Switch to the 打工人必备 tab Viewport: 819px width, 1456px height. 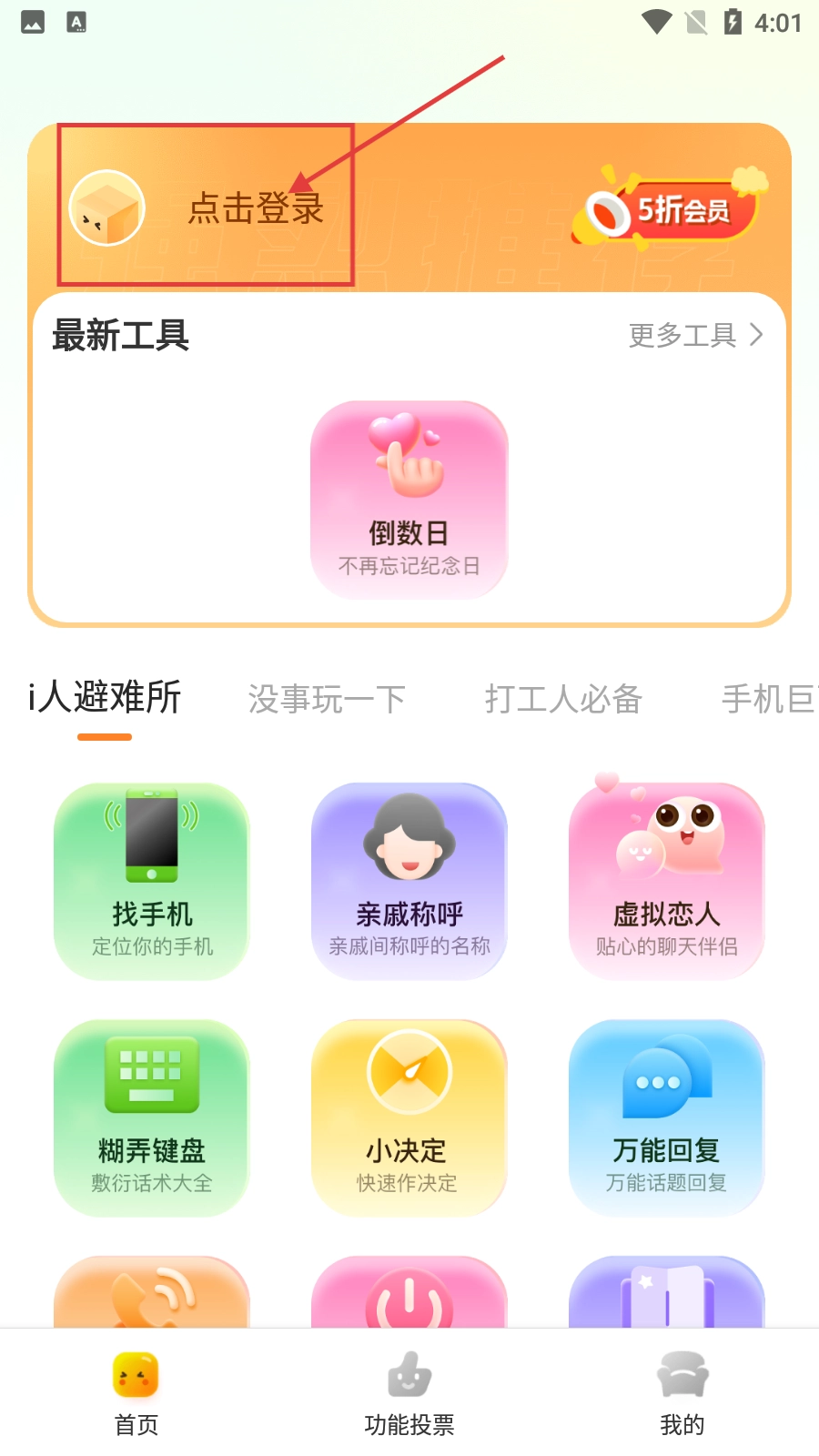click(563, 699)
